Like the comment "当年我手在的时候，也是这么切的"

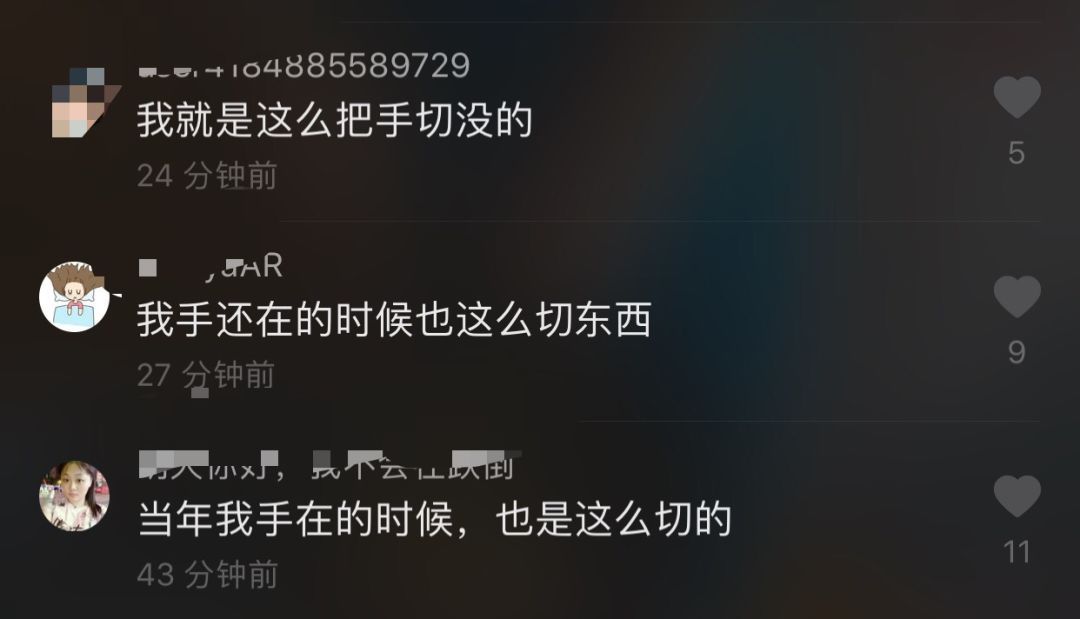pyautogui.click(x=1016, y=497)
